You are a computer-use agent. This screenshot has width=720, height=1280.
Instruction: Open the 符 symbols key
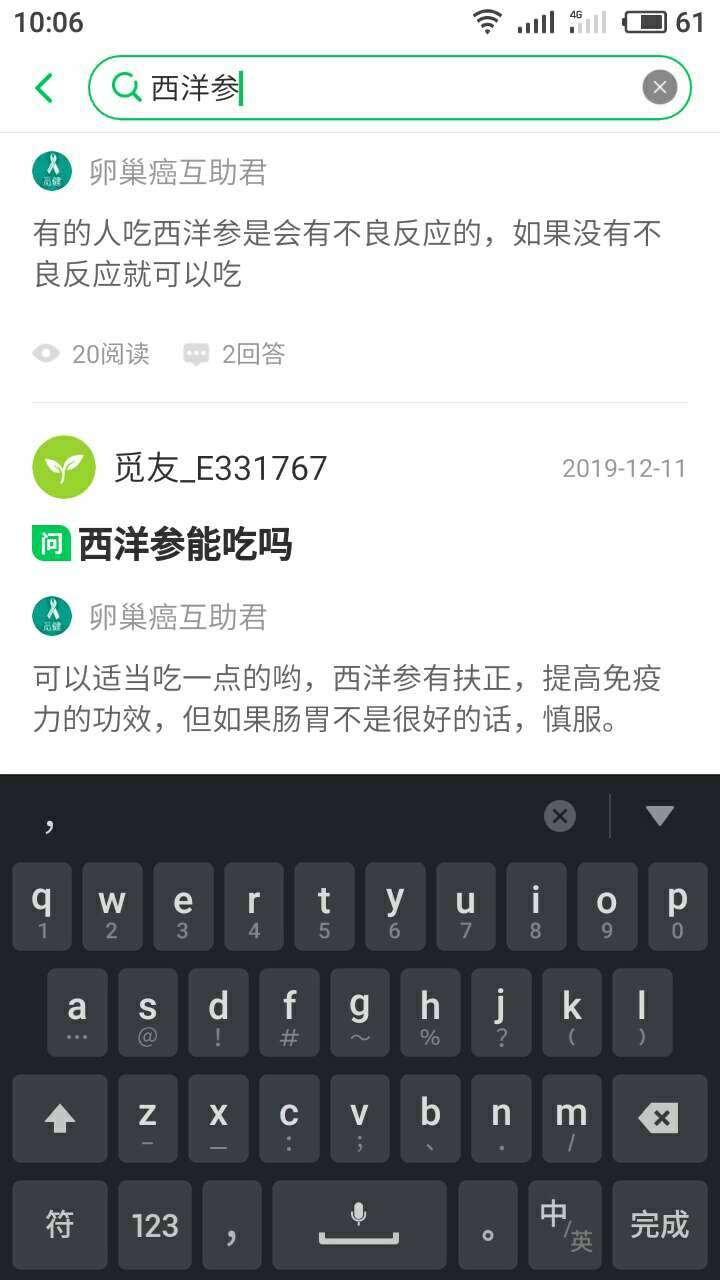60,1224
